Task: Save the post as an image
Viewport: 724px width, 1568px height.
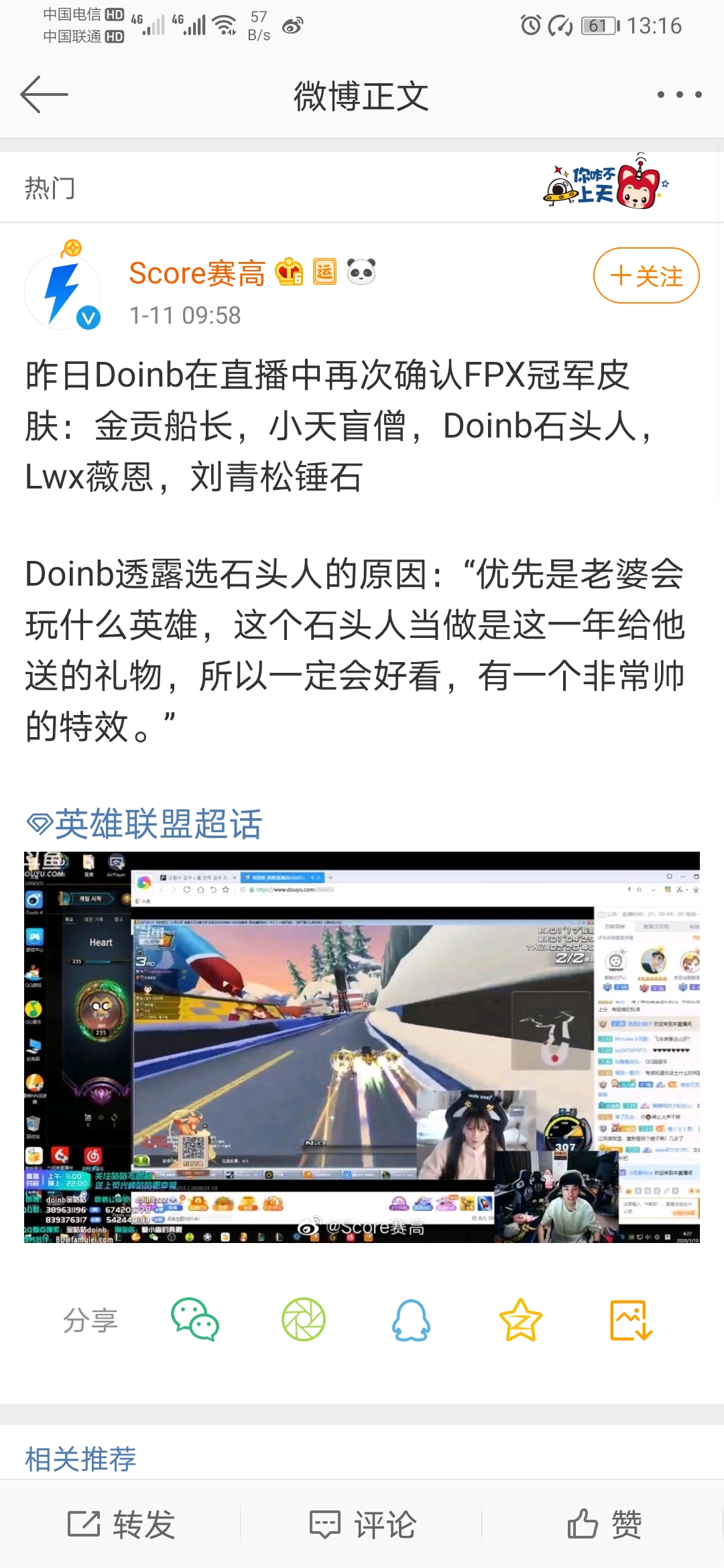Action: point(630,1320)
